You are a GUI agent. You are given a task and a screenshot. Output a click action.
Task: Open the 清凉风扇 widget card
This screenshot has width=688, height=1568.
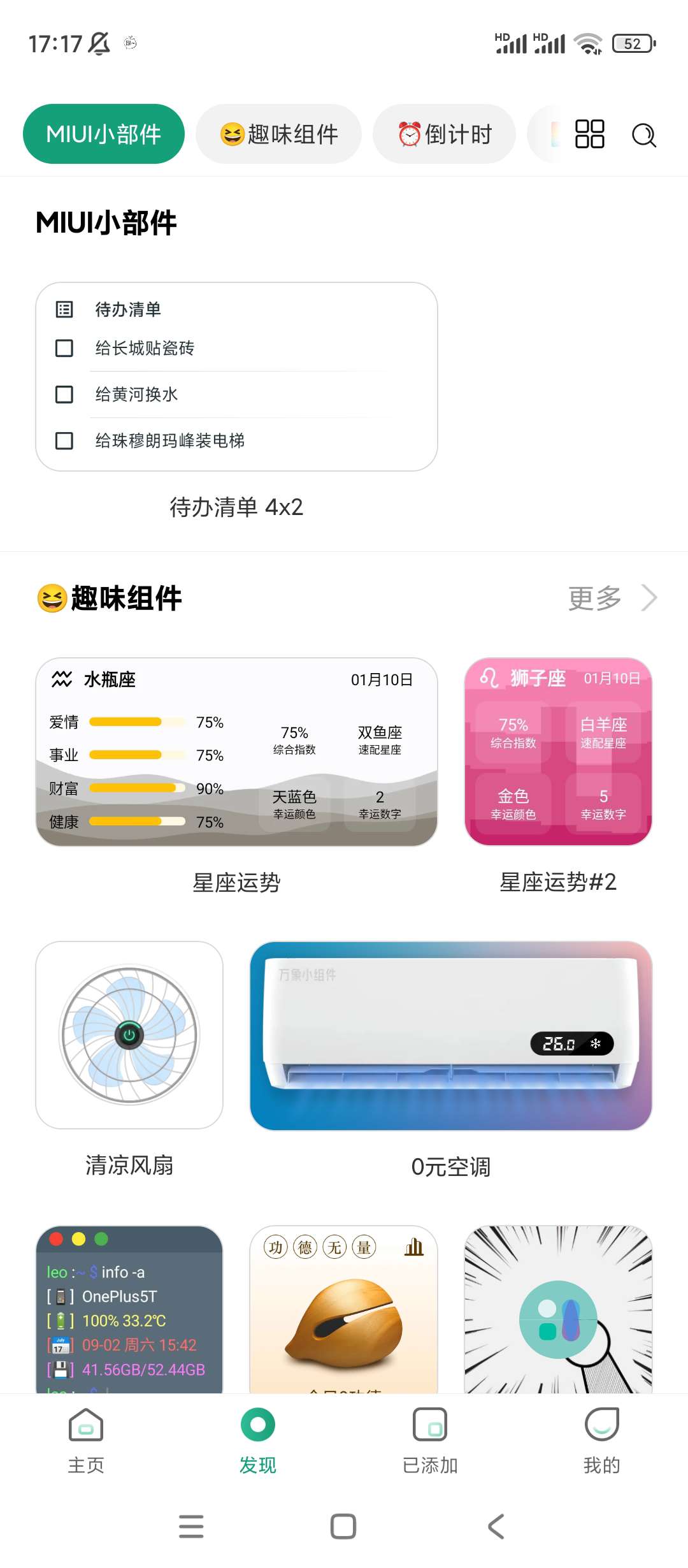click(129, 1035)
